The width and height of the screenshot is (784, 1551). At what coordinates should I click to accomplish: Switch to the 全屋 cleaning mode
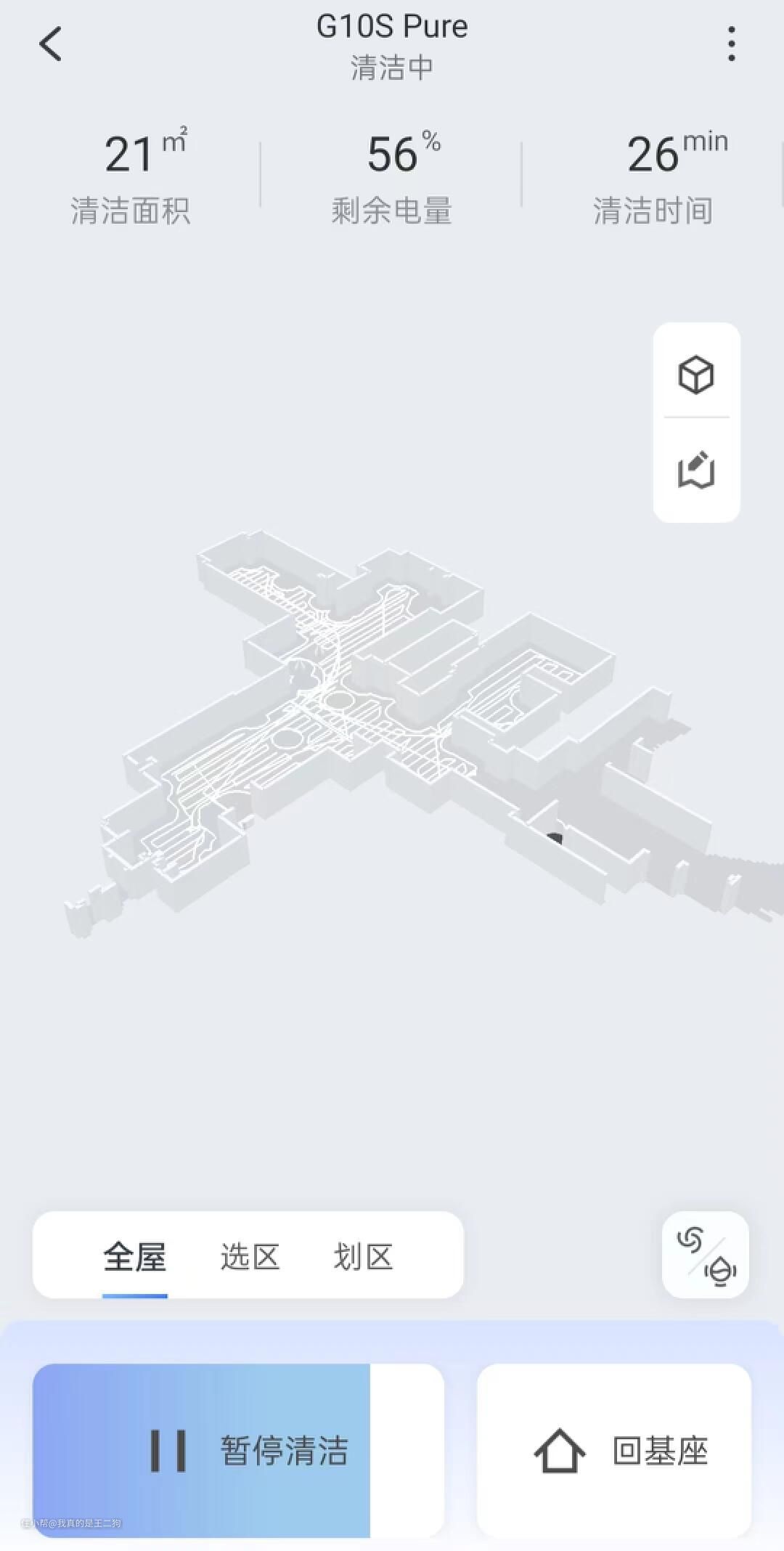[x=135, y=1257]
